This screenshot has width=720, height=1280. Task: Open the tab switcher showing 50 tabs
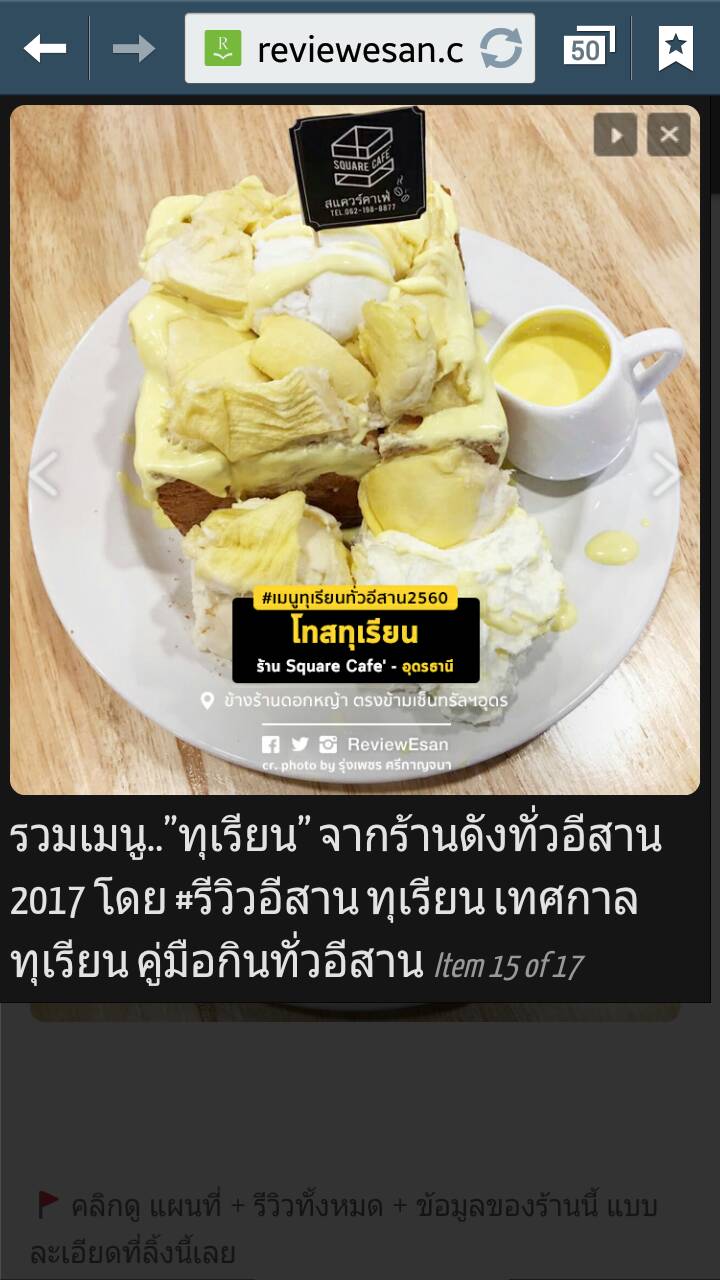[x=588, y=47]
